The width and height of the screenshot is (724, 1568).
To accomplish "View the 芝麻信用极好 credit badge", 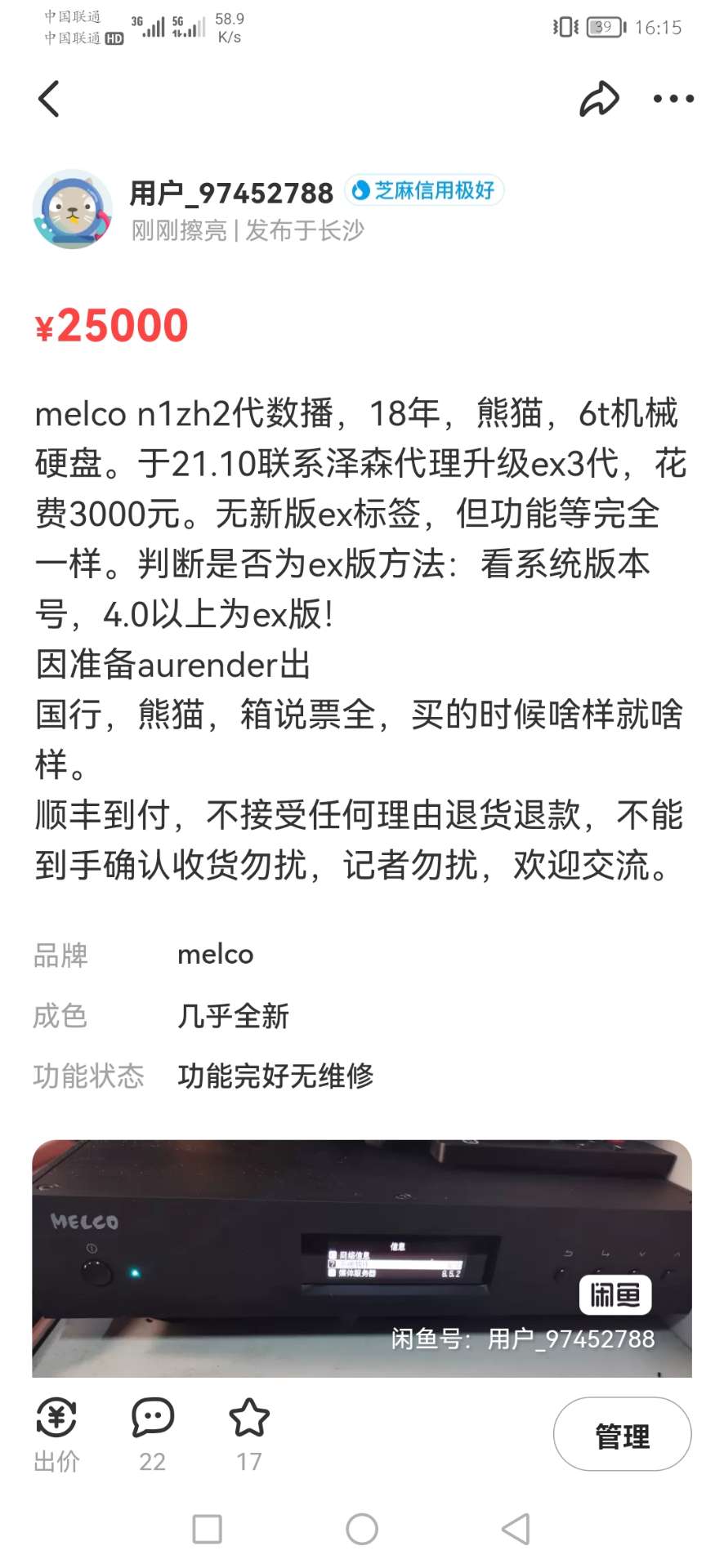I will pos(424,190).
